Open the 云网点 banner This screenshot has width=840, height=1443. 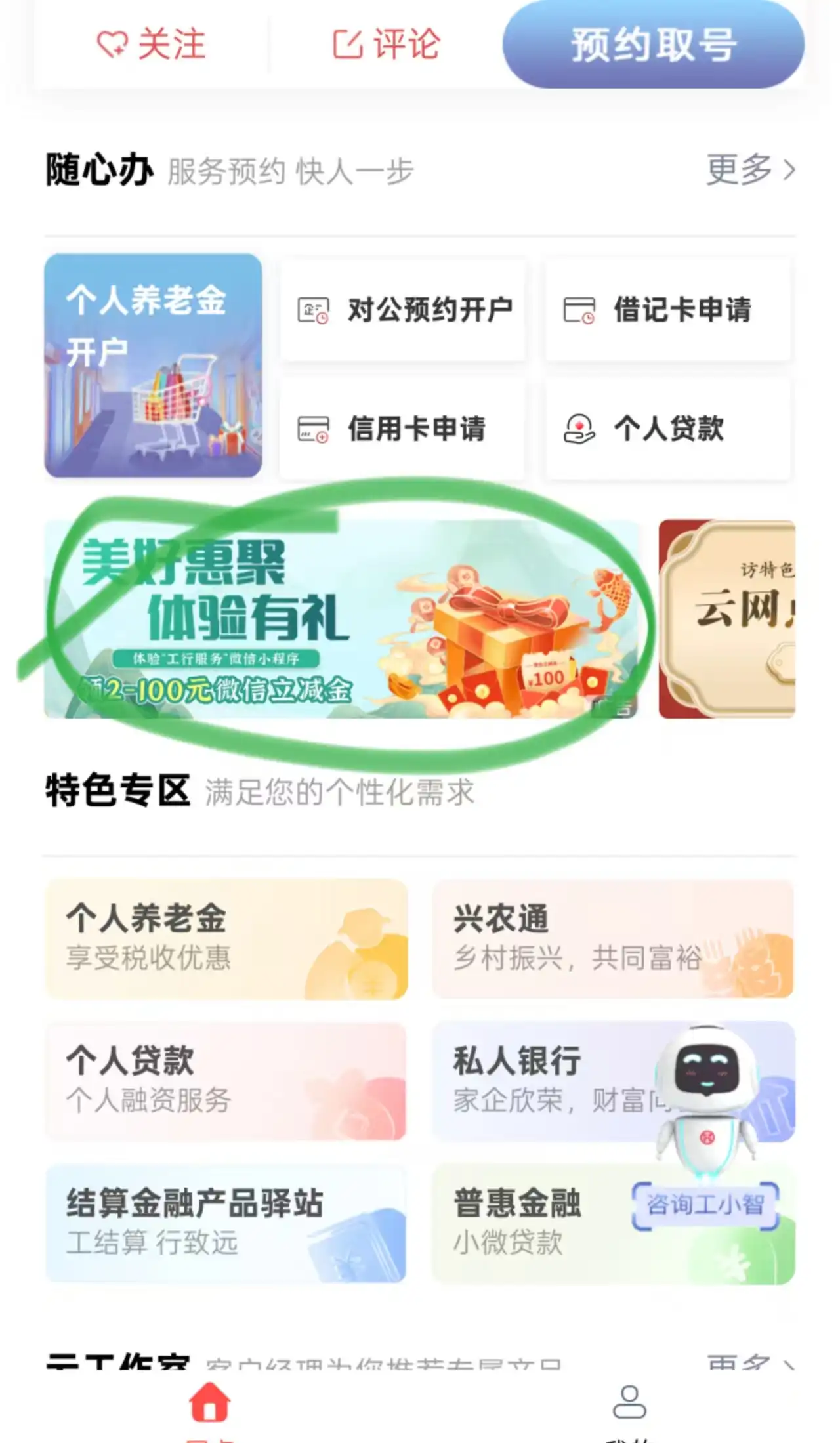point(727,619)
